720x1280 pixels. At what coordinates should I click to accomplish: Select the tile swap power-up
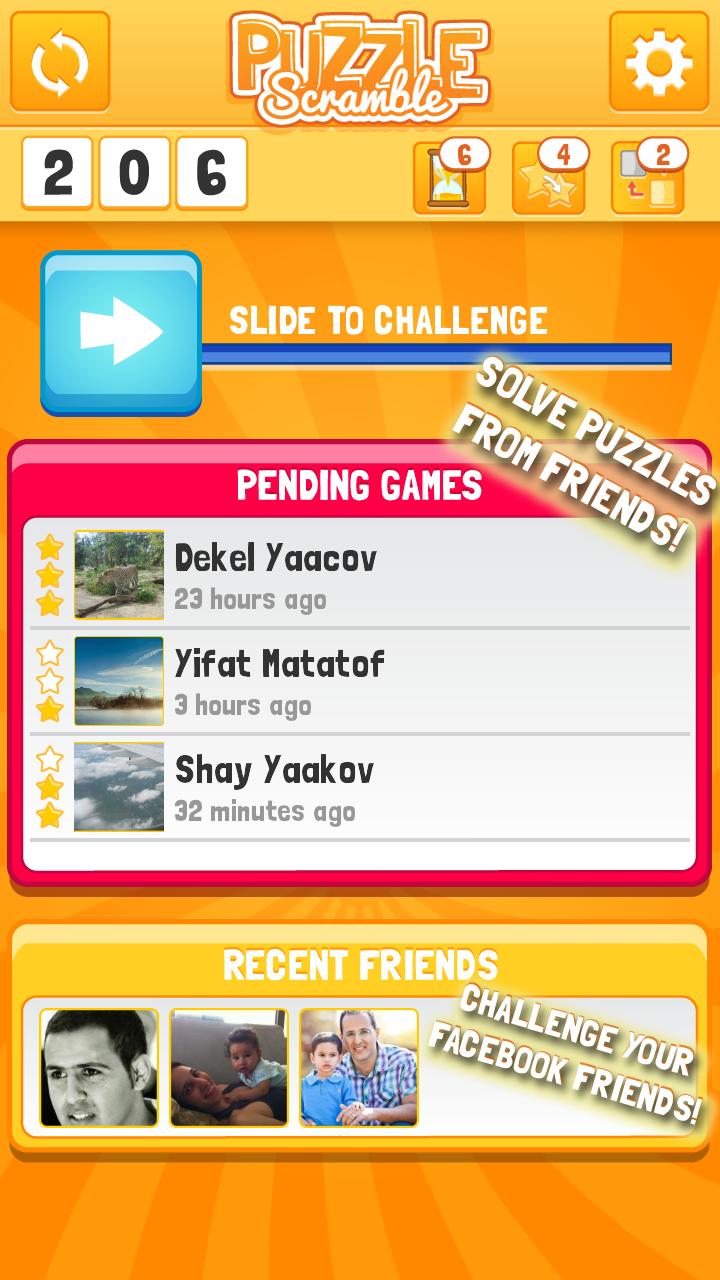point(647,180)
